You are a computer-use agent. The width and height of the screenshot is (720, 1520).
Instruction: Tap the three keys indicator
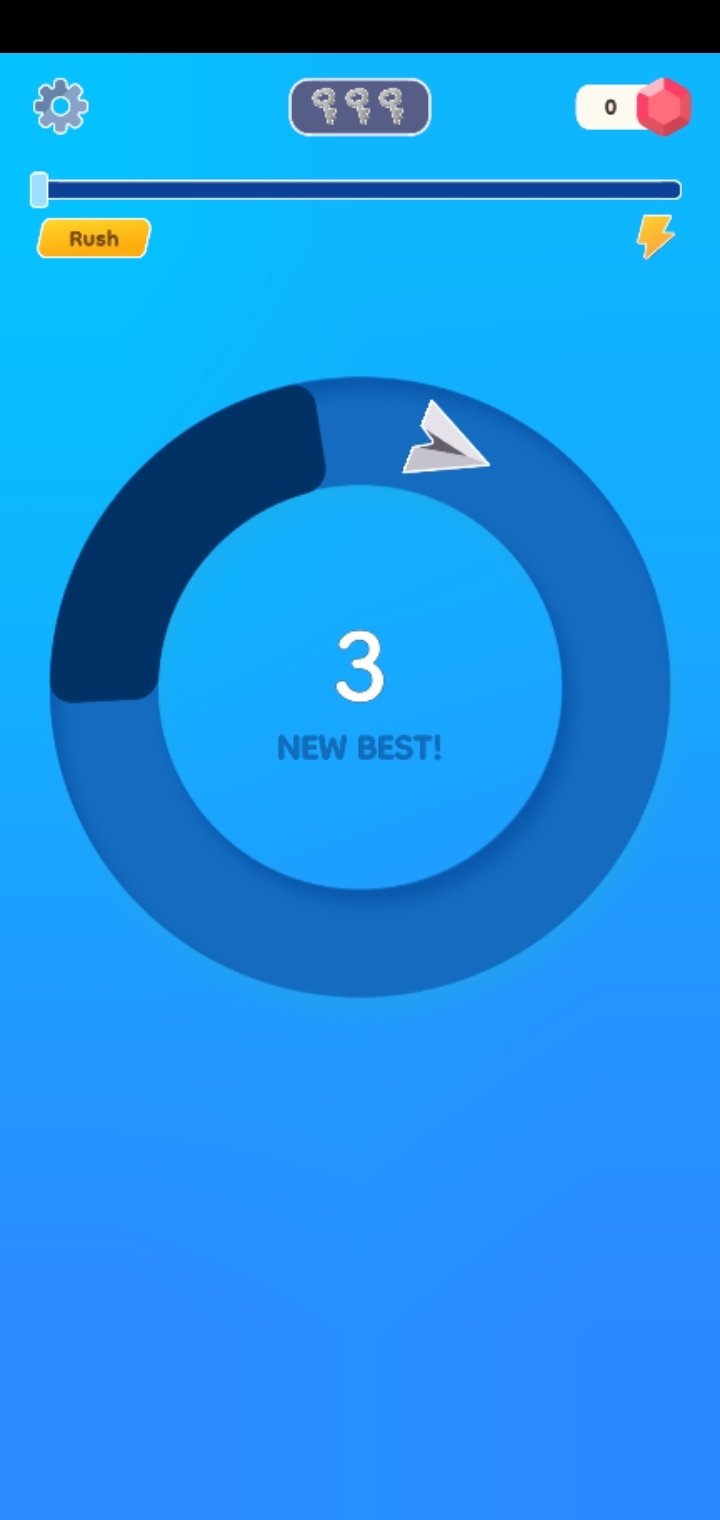pyautogui.click(x=360, y=107)
